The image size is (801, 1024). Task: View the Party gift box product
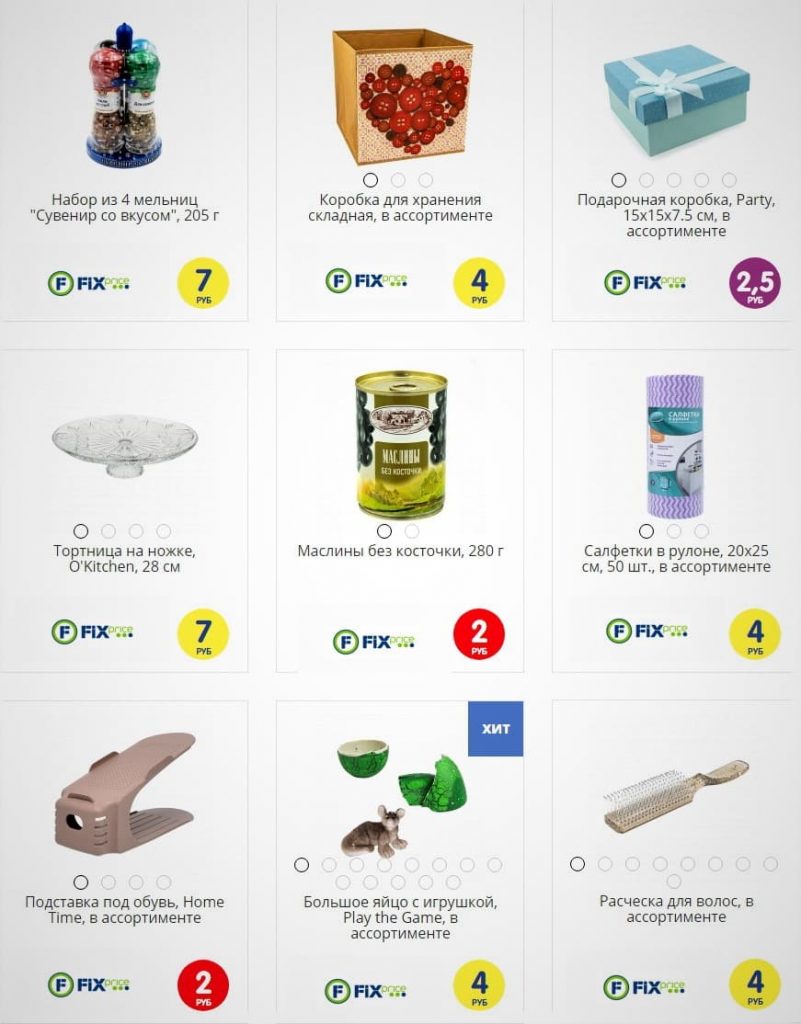676,215
